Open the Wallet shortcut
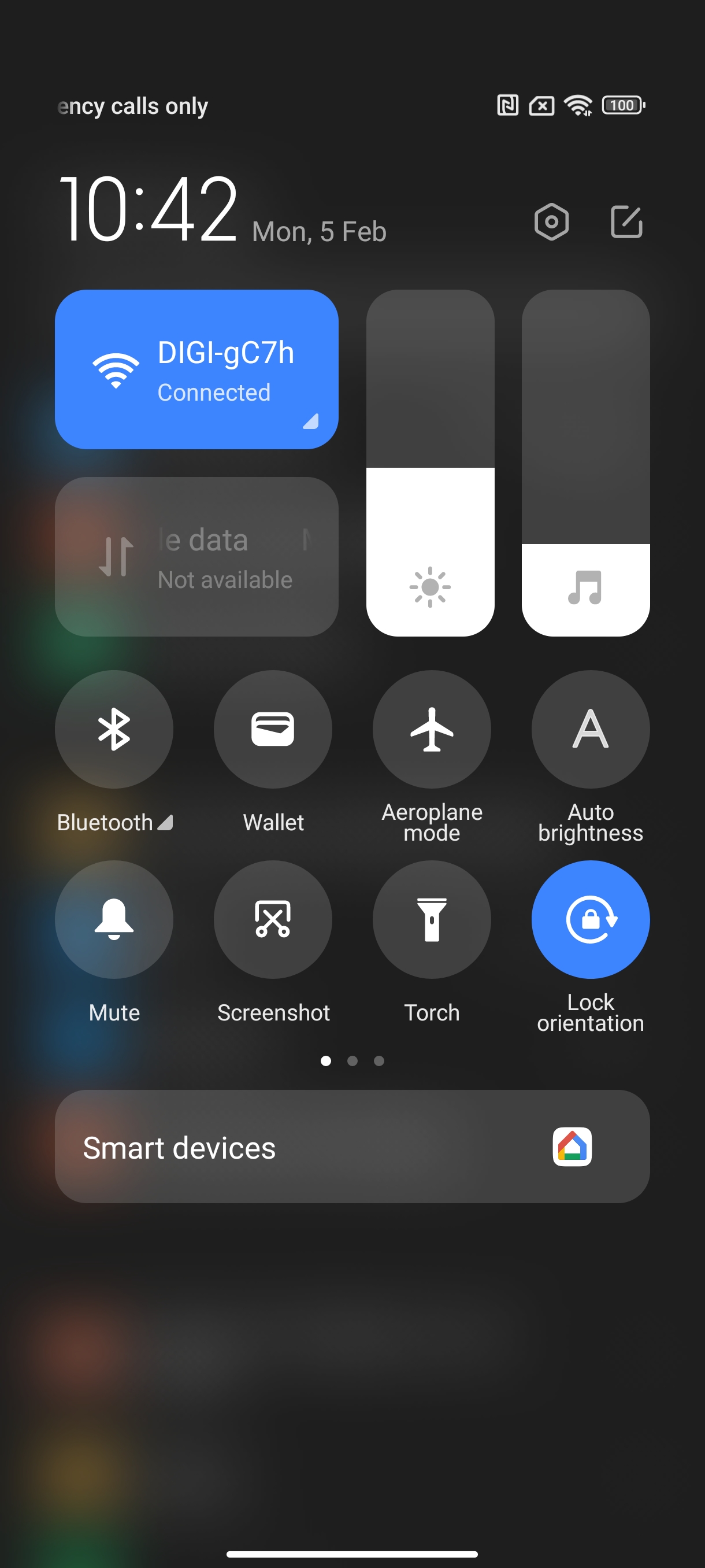This screenshot has height=1568, width=705. [273, 729]
